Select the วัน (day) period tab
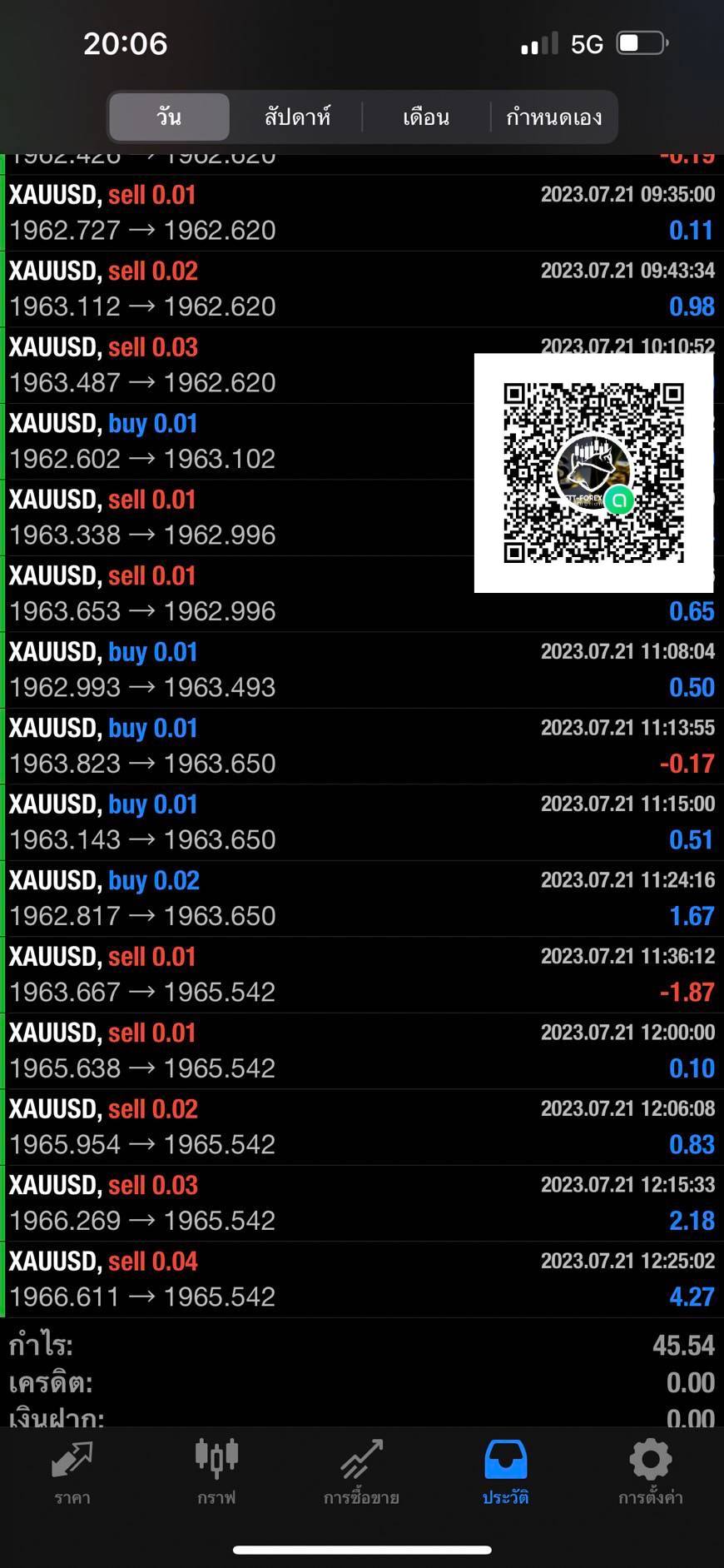 click(170, 117)
